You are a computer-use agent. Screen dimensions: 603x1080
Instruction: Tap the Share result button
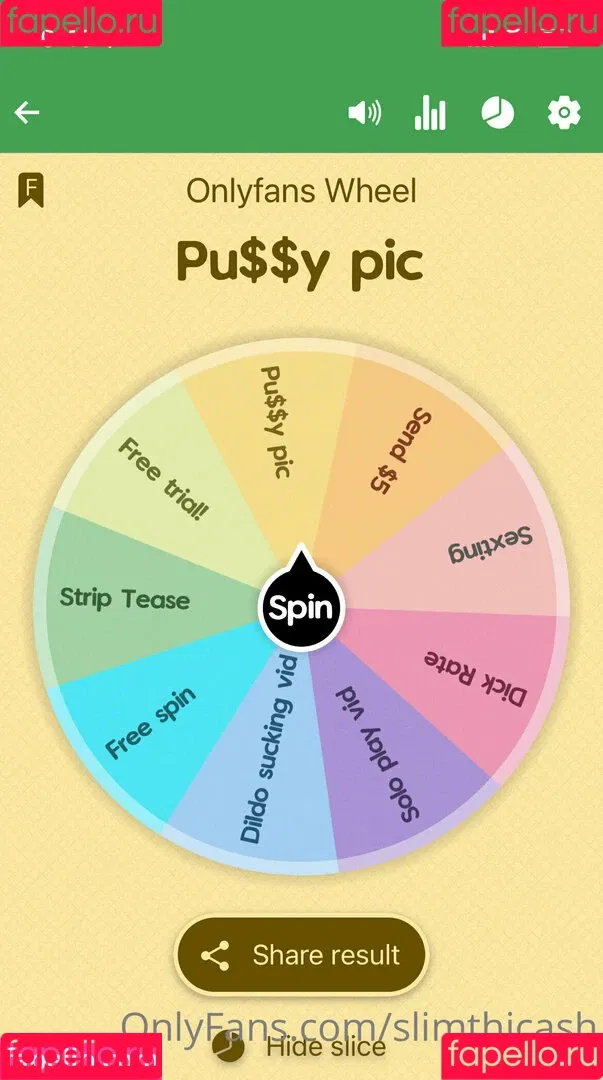(x=301, y=955)
